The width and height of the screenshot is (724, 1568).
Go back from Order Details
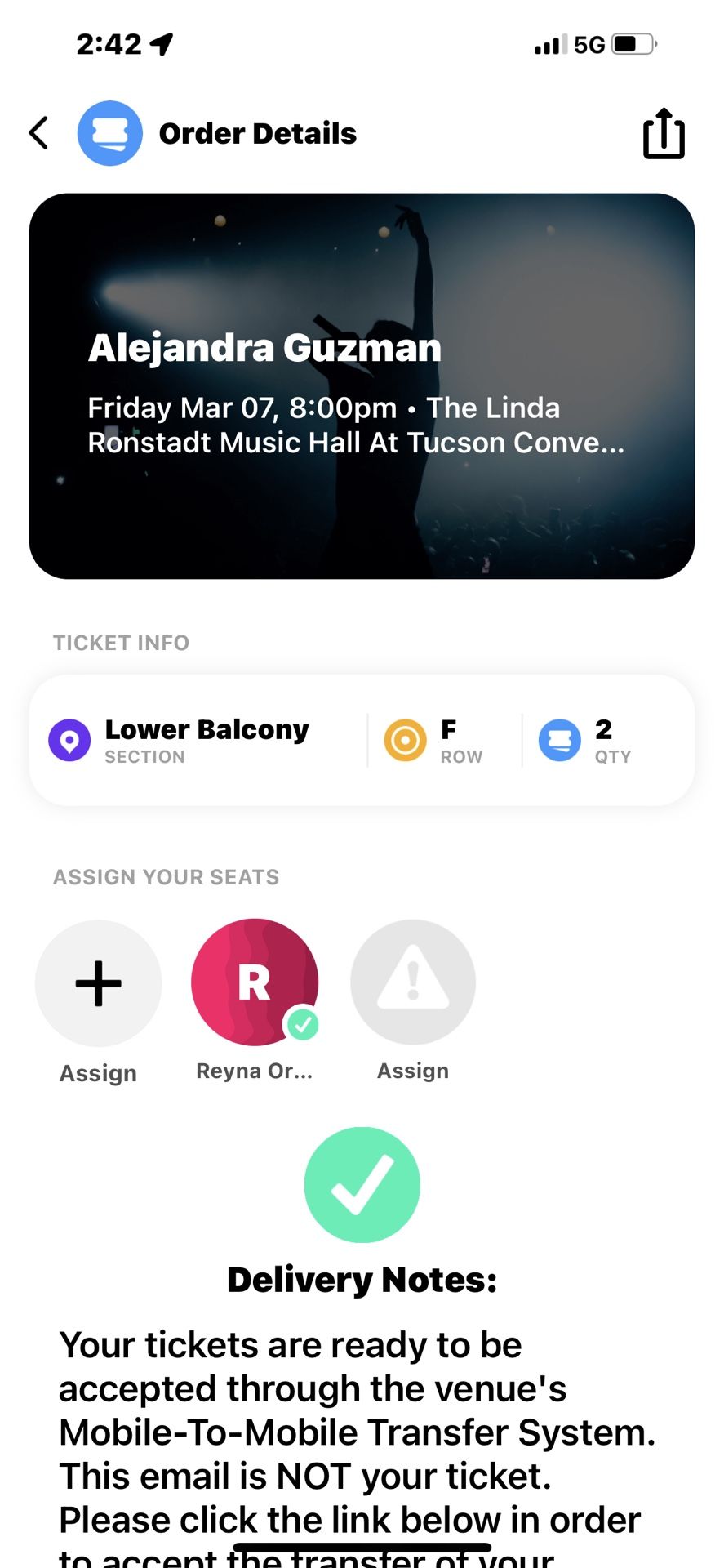38,133
